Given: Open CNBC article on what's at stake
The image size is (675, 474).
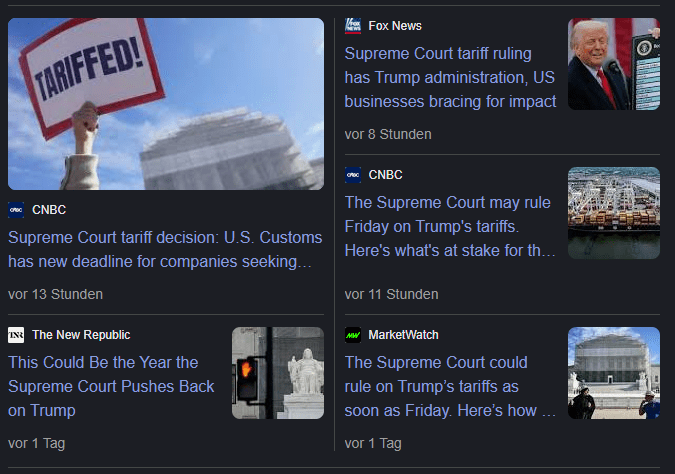Looking at the screenshot, I should 450,226.
